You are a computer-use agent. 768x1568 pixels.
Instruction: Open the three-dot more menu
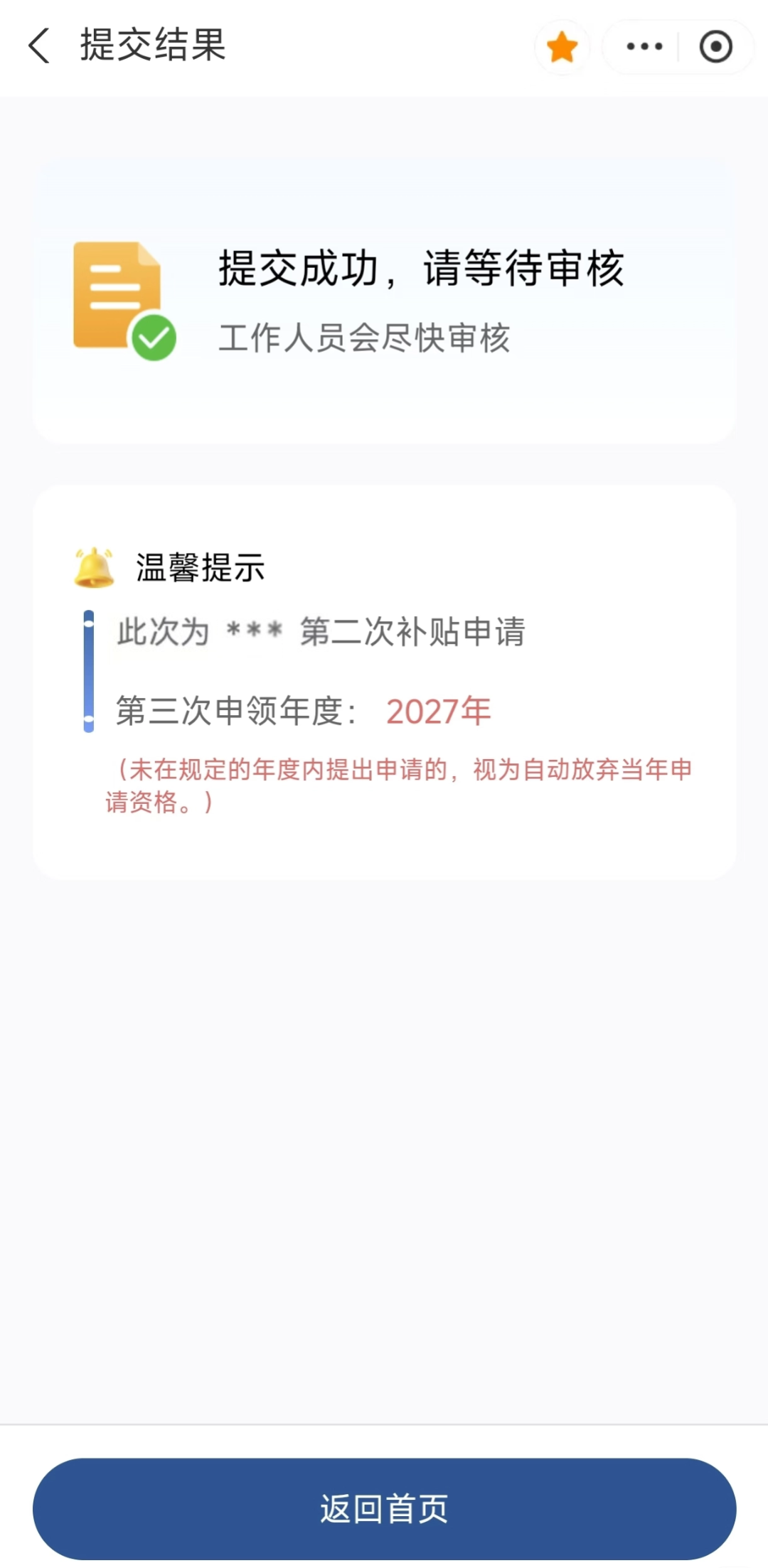coord(644,47)
